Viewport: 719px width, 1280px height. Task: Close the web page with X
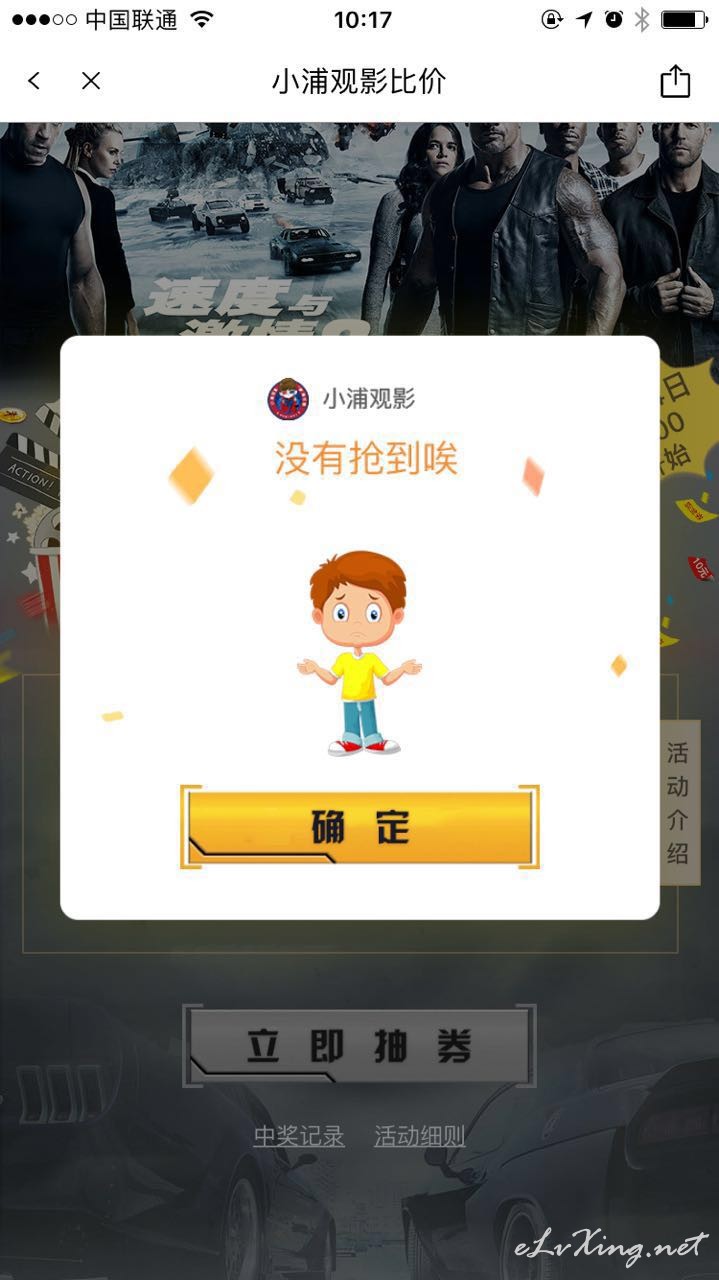(x=91, y=81)
